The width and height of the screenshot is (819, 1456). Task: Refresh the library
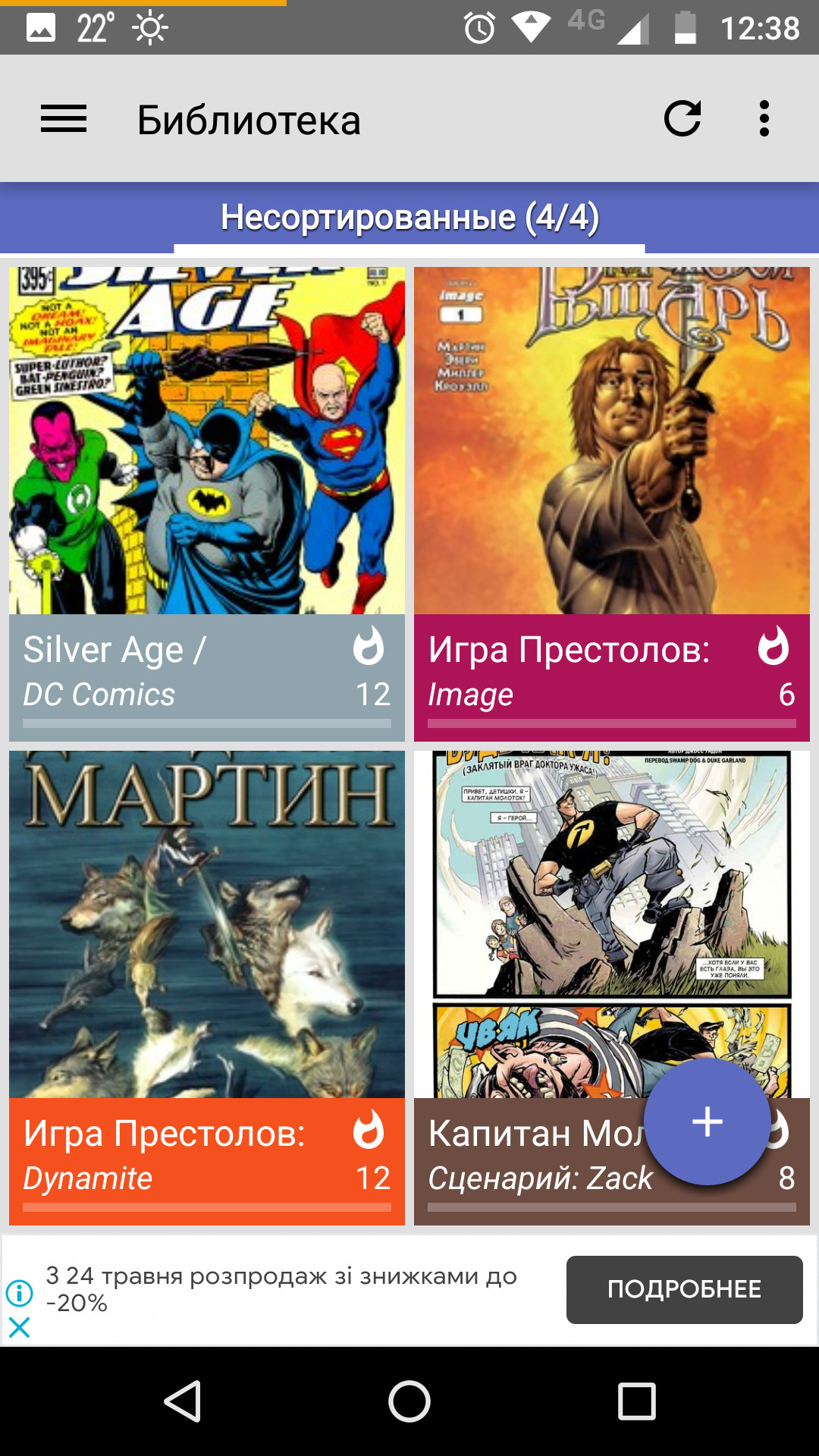tap(682, 119)
